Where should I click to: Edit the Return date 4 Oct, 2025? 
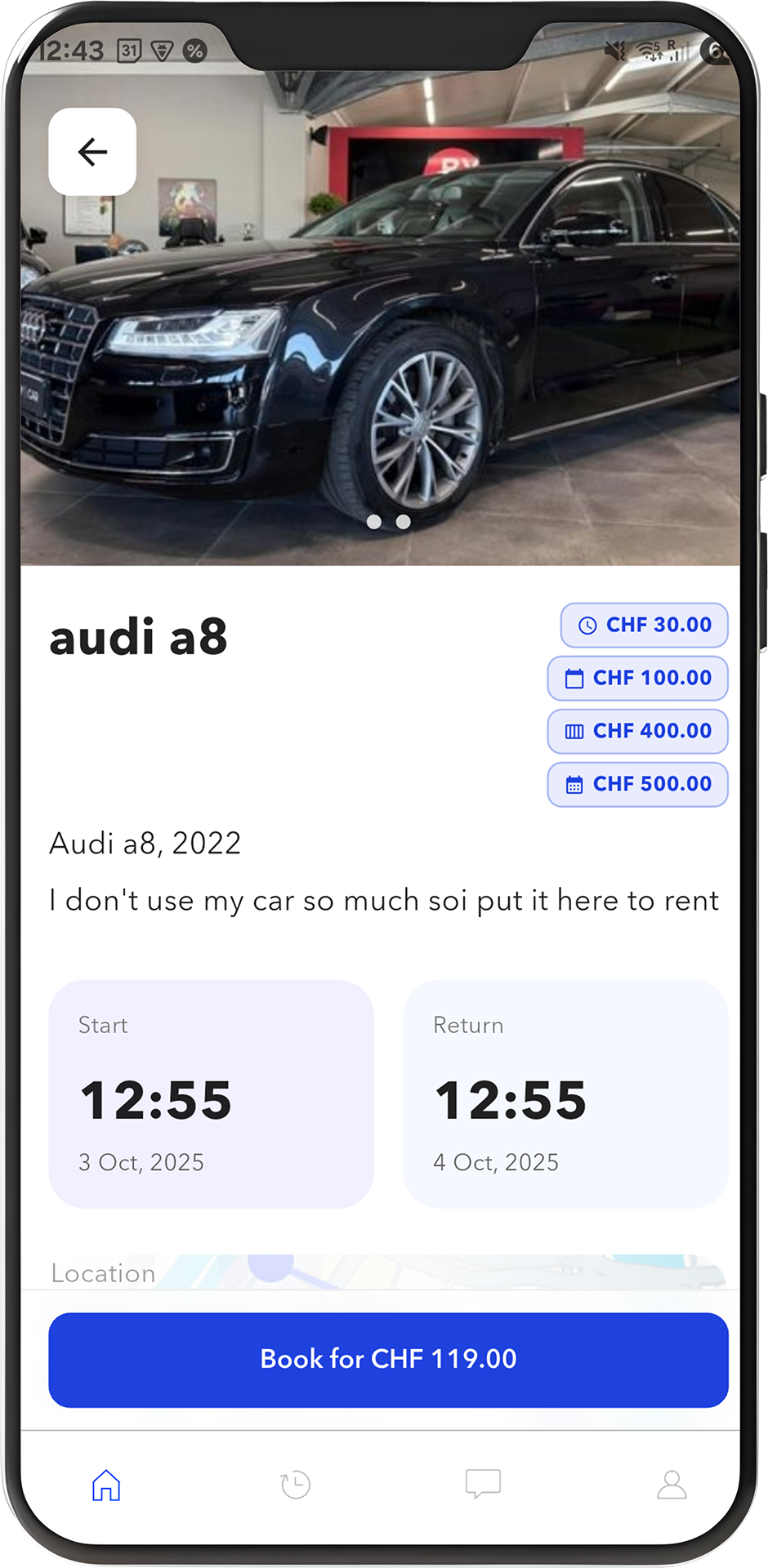(x=496, y=1162)
